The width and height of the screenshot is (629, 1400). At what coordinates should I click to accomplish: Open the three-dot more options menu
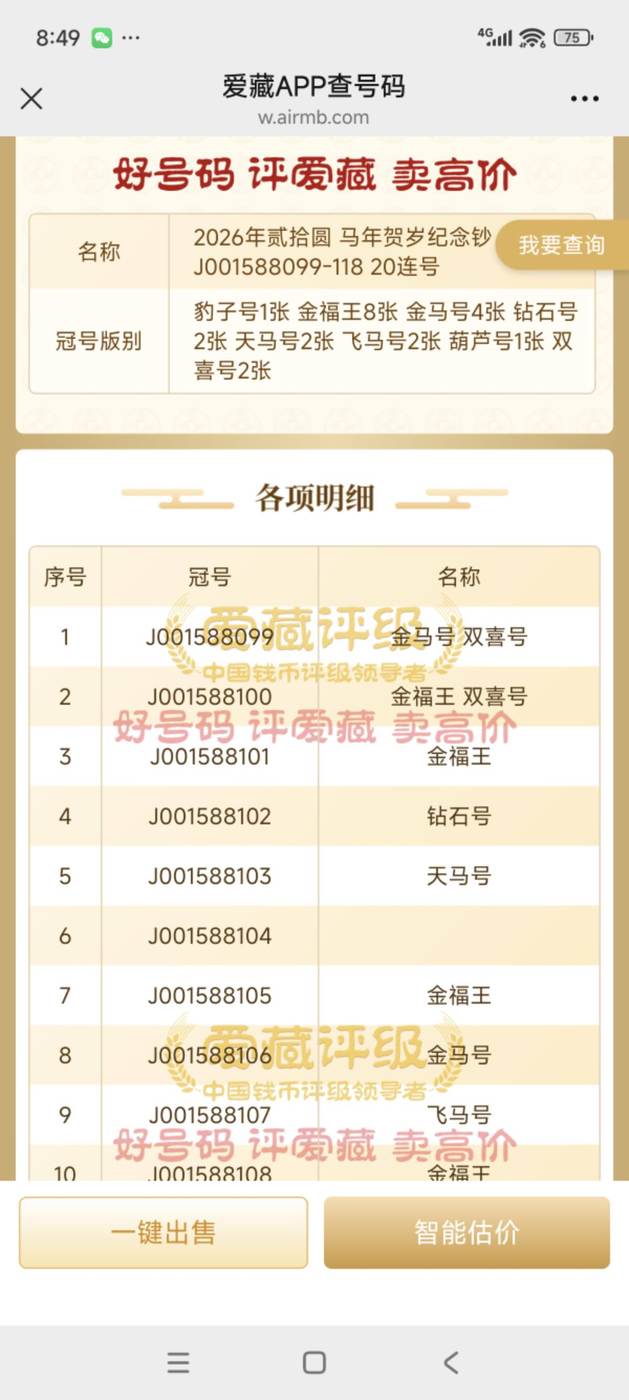[x=585, y=99]
